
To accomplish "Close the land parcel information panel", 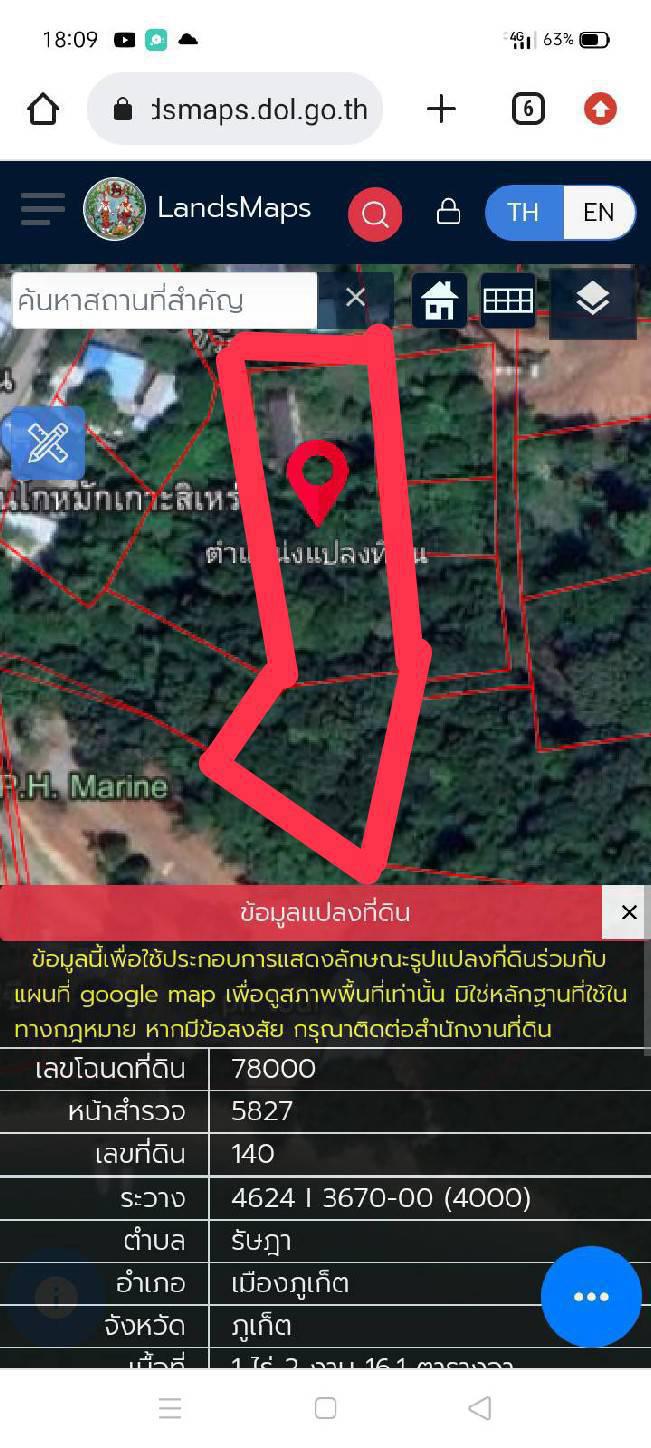I will tap(629, 912).
